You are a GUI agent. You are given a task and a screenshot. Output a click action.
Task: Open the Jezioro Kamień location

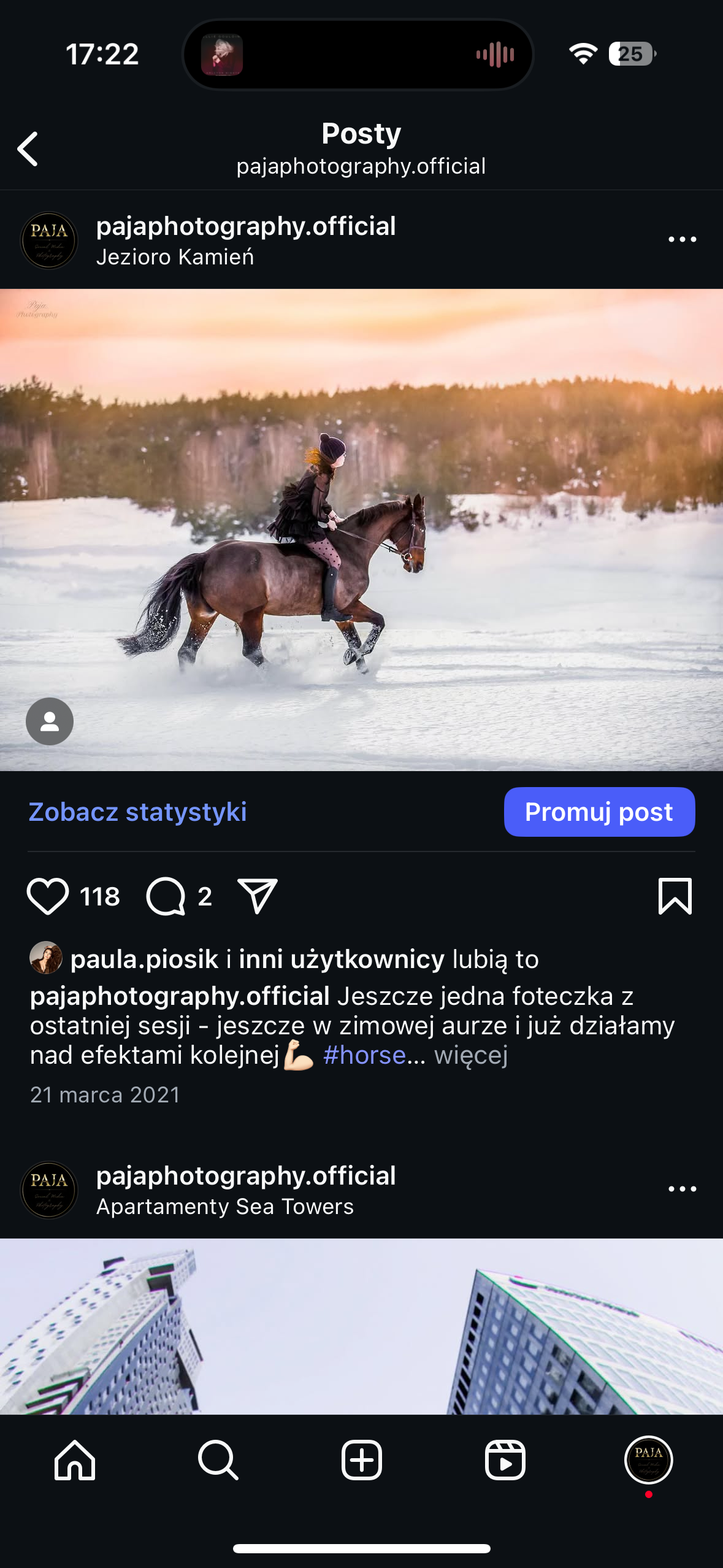[x=175, y=257]
